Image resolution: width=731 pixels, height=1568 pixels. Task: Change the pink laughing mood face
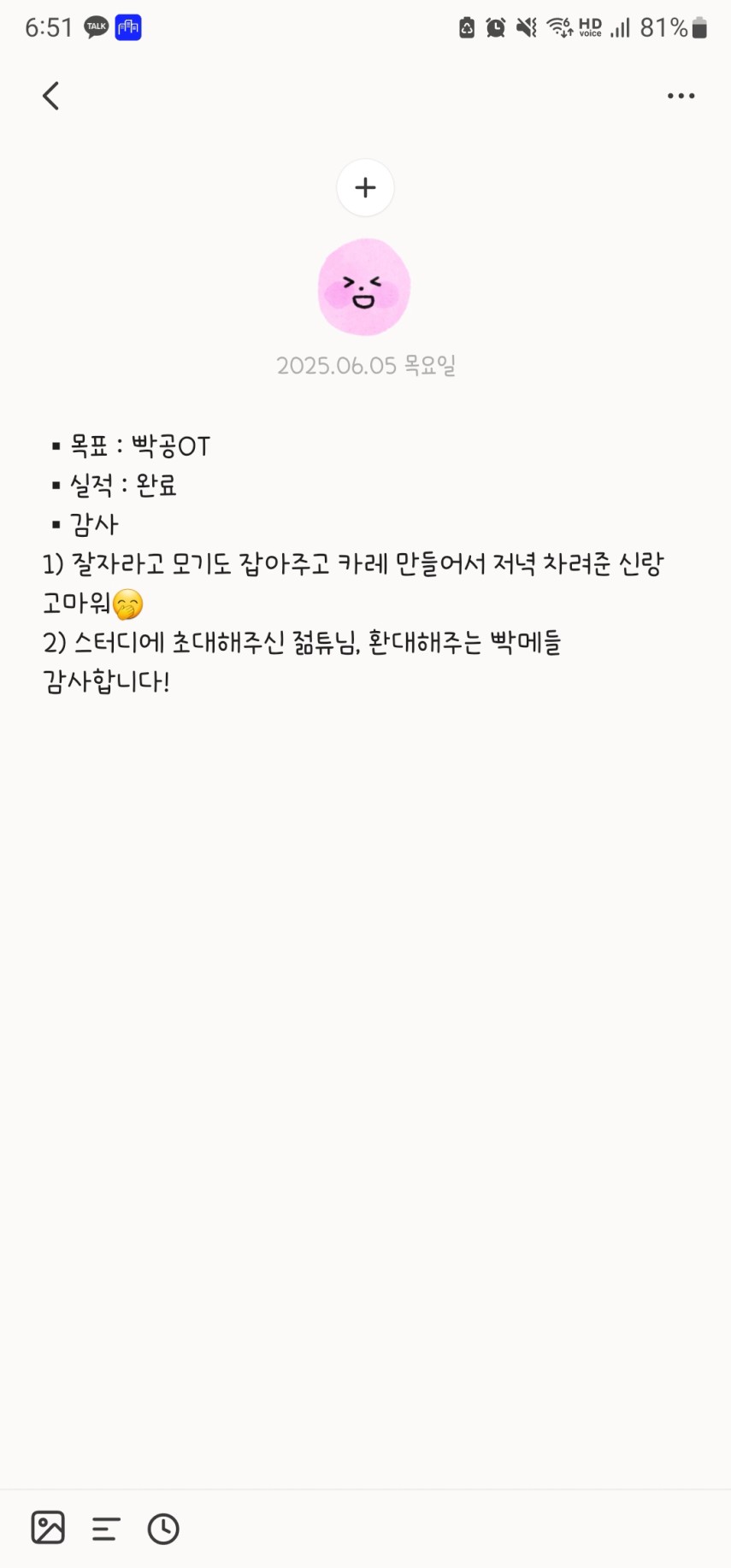coord(364,287)
